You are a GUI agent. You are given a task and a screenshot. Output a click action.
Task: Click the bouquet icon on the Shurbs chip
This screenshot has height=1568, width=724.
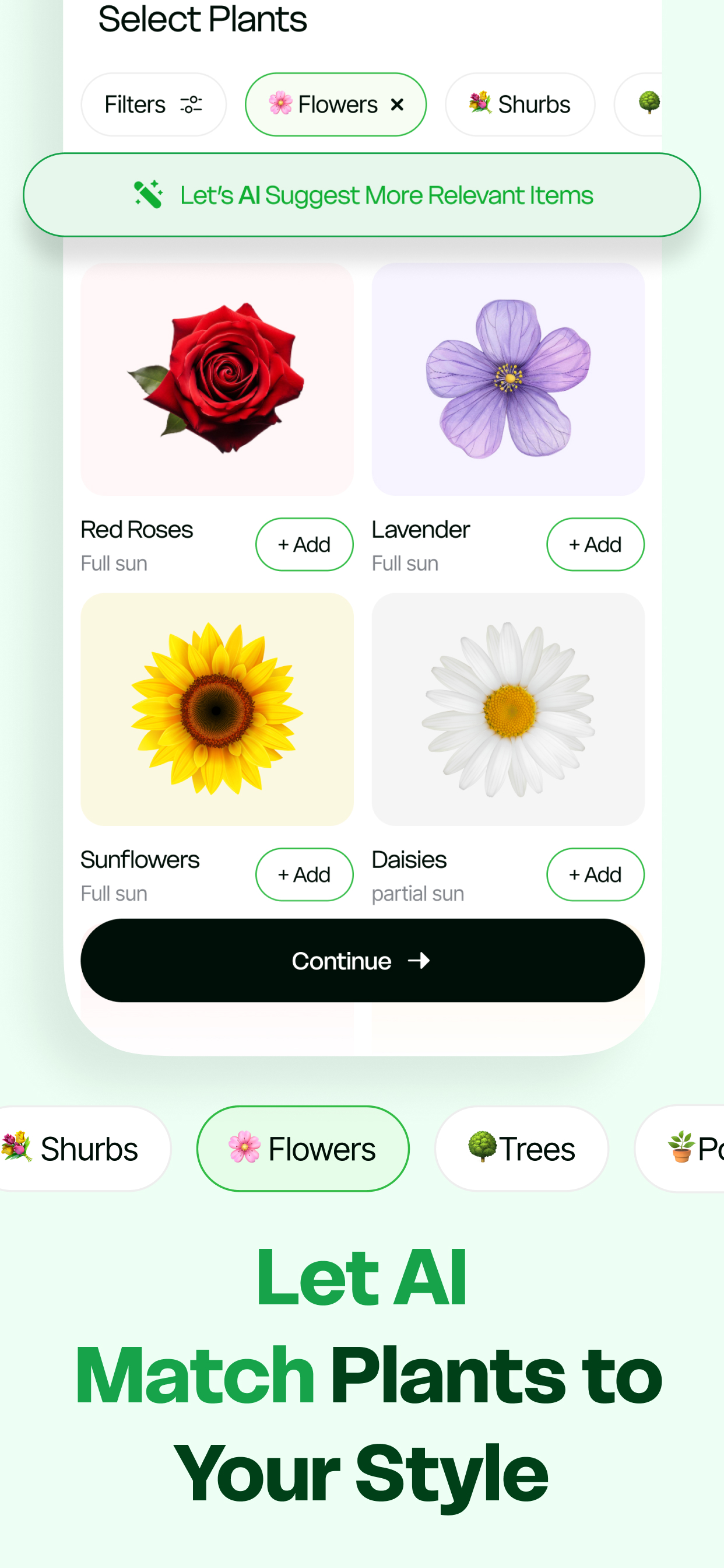[x=480, y=104]
